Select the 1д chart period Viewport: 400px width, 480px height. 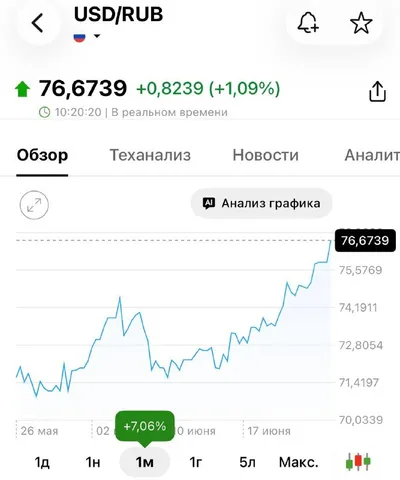[x=42, y=462]
